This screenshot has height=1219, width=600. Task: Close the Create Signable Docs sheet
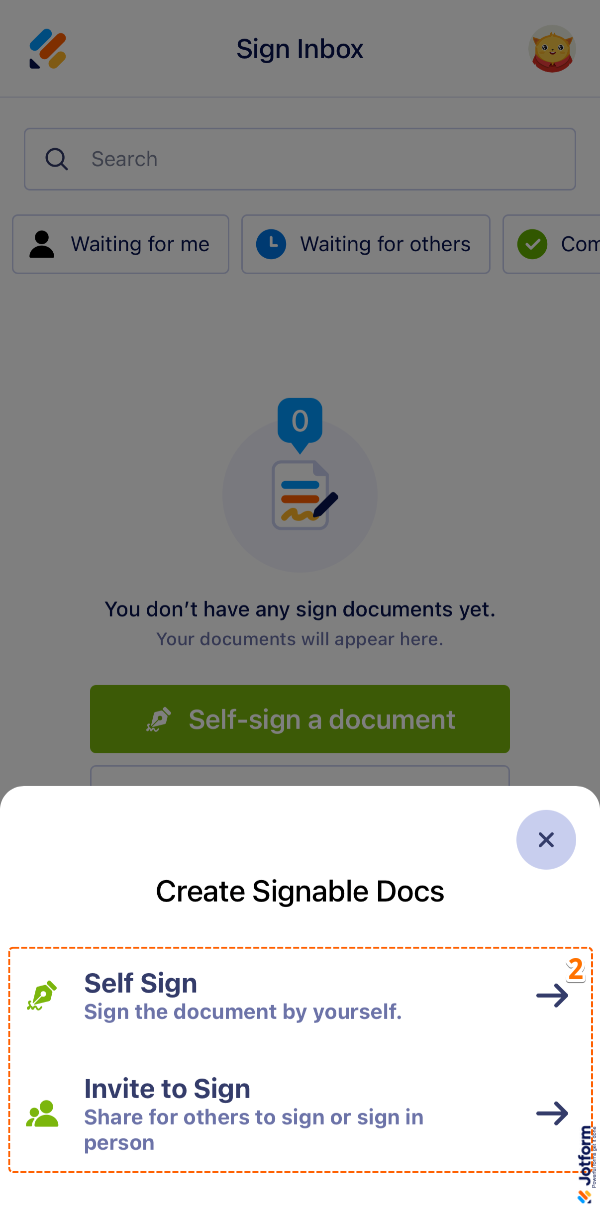coord(546,840)
